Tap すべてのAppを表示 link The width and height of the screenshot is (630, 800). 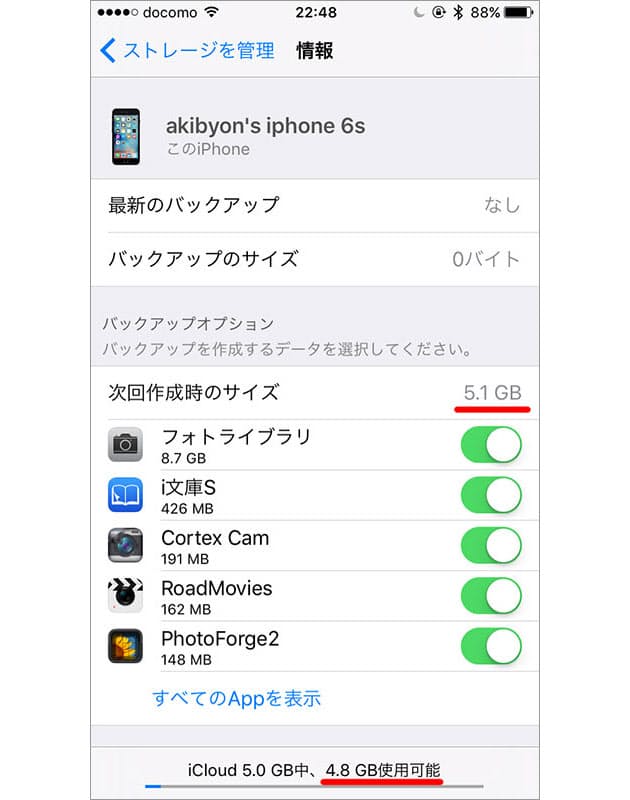[236, 698]
